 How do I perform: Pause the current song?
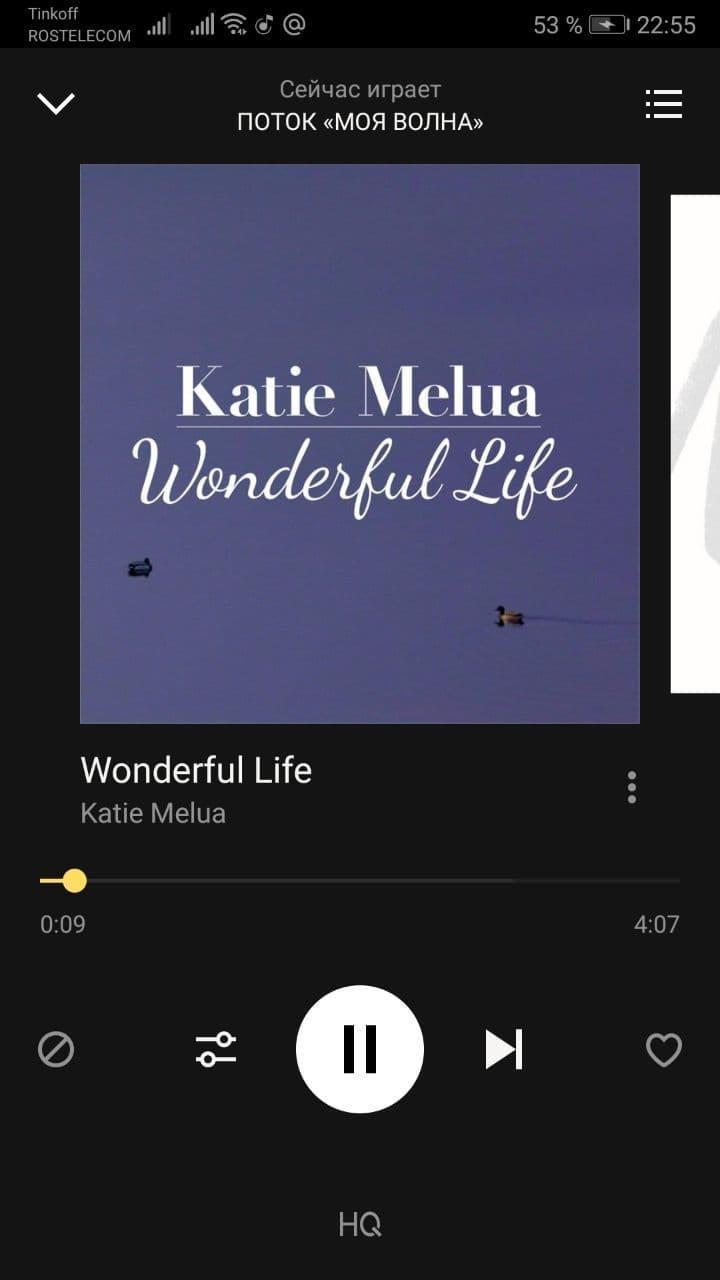pyautogui.click(x=360, y=1049)
